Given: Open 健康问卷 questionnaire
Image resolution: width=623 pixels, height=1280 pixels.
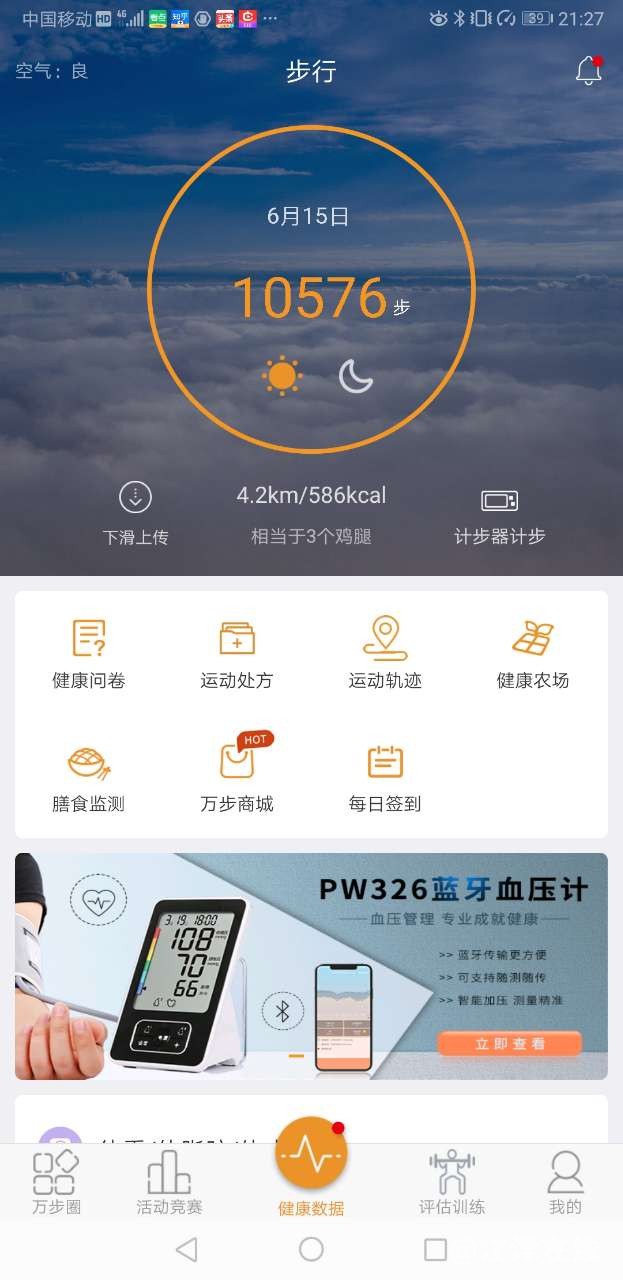Looking at the screenshot, I should click(89, 654).
